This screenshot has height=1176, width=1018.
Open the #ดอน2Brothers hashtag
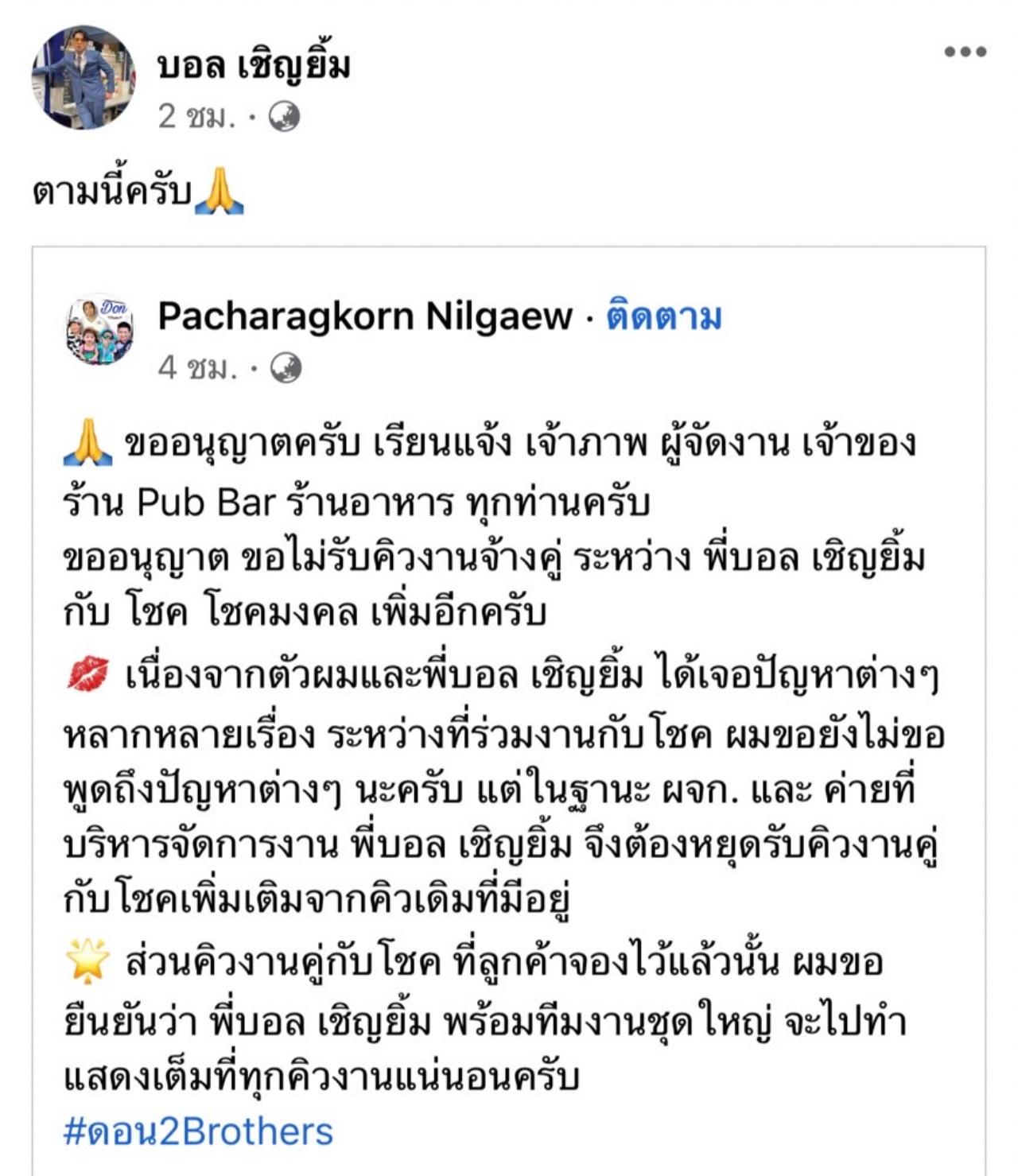coord(198,1131)
